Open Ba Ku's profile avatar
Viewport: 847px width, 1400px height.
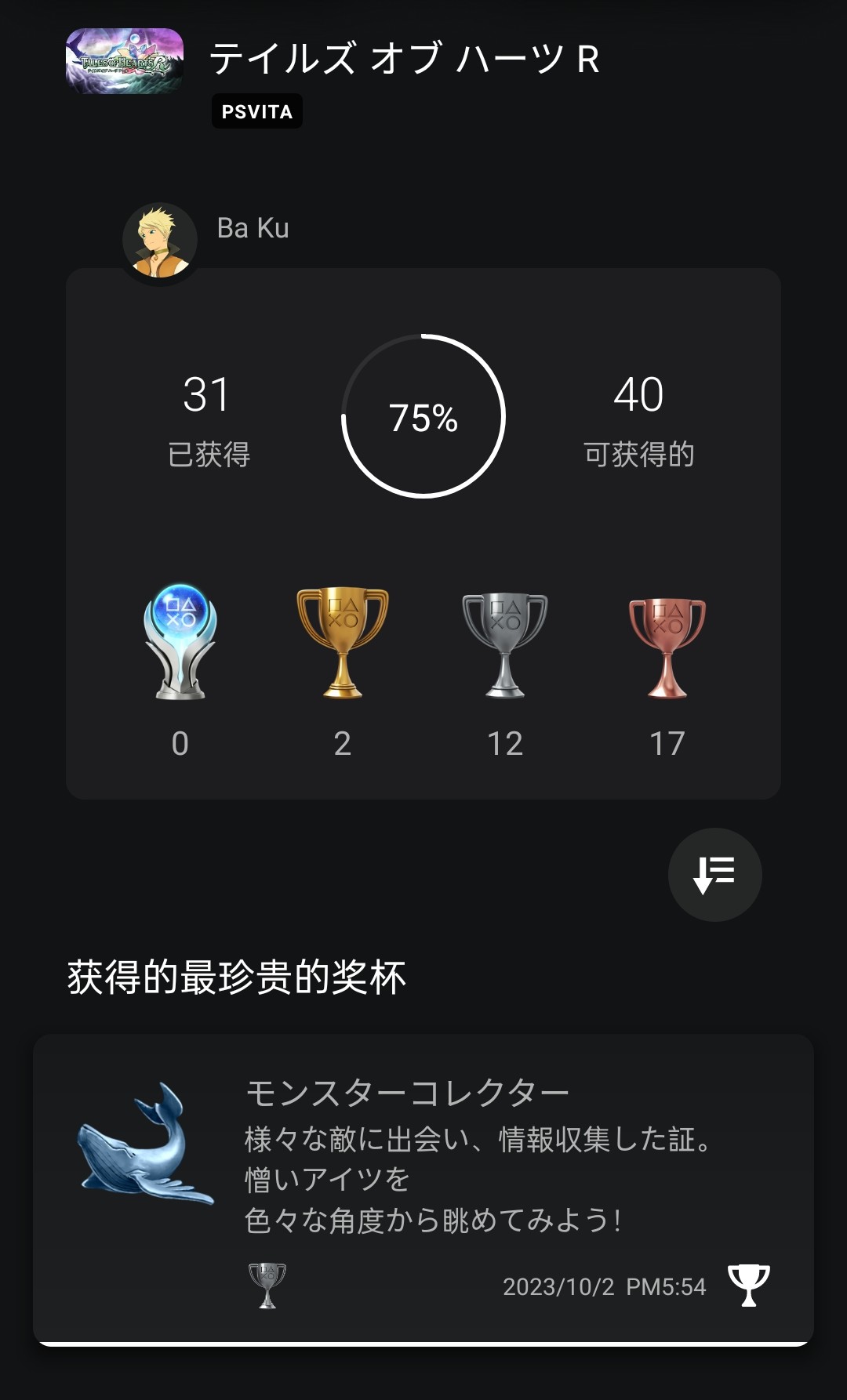pos(160,241)
